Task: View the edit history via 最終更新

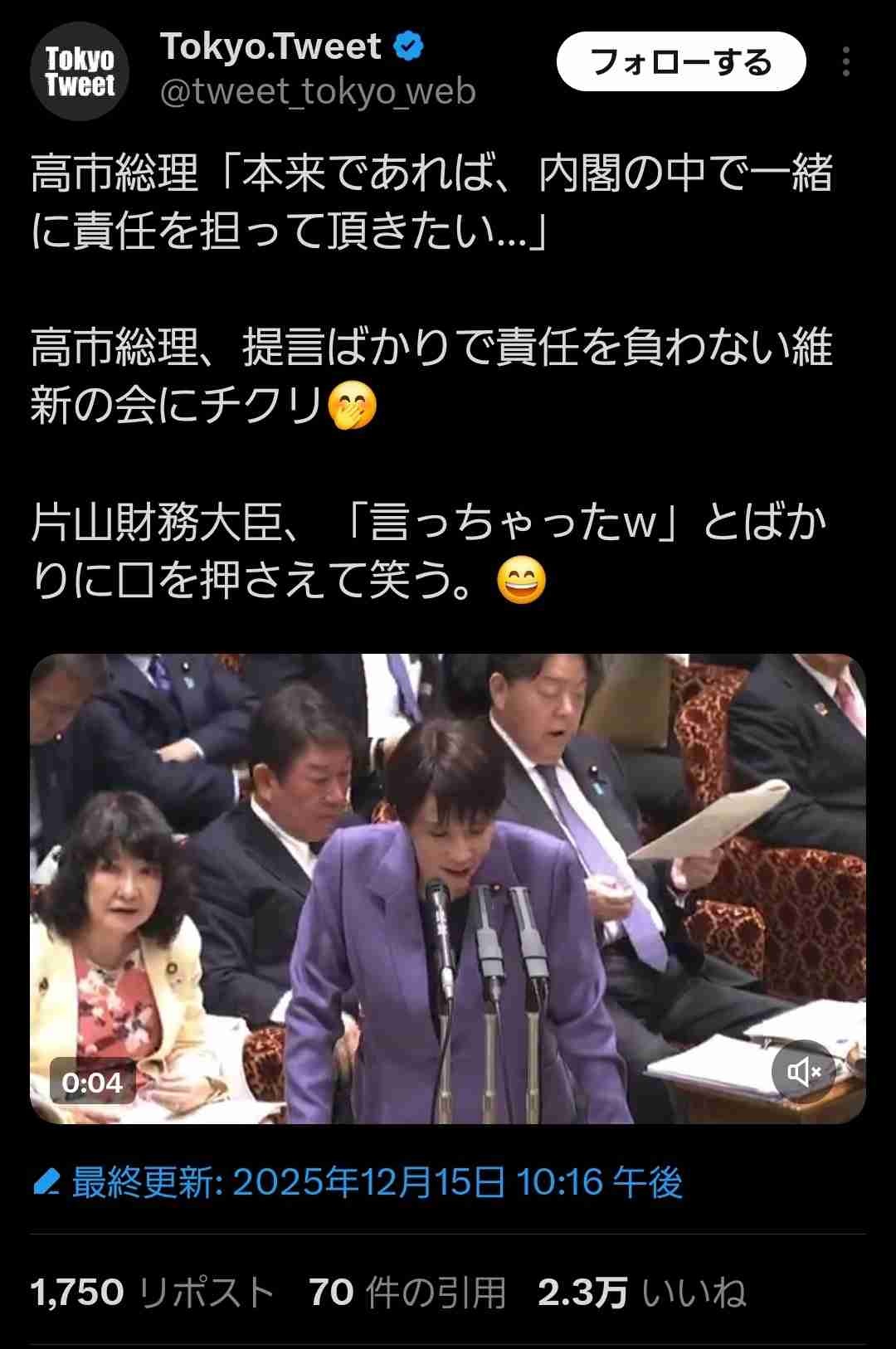Action: pyautogui.click(x=358, y=1182)
